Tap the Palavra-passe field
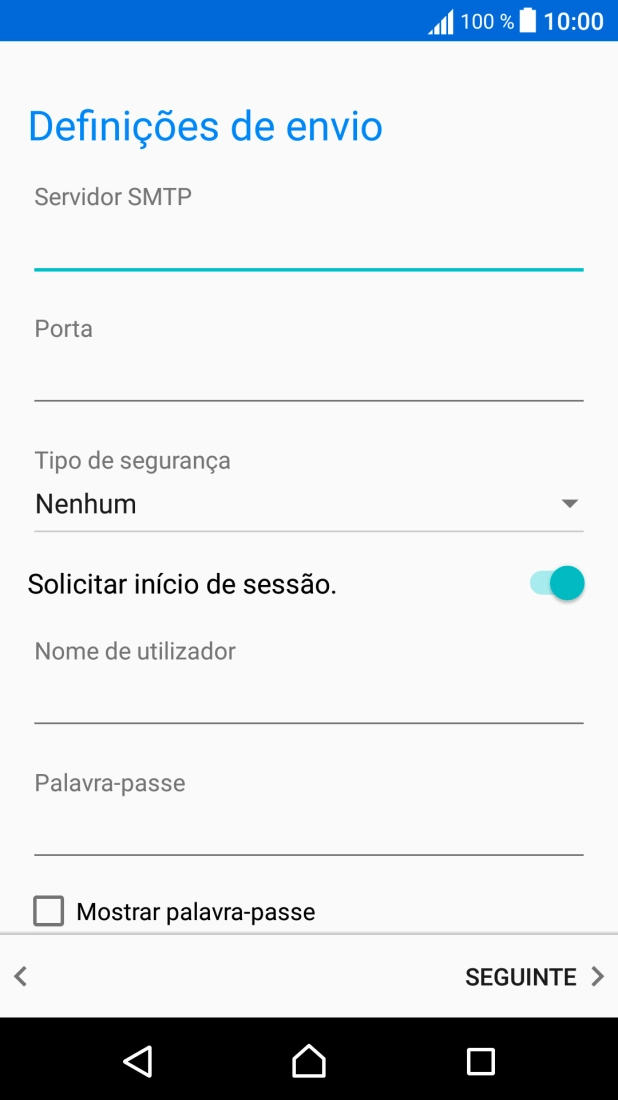Image resolution: width=618 pixels, height=1100 pixels. pos(308,831)
